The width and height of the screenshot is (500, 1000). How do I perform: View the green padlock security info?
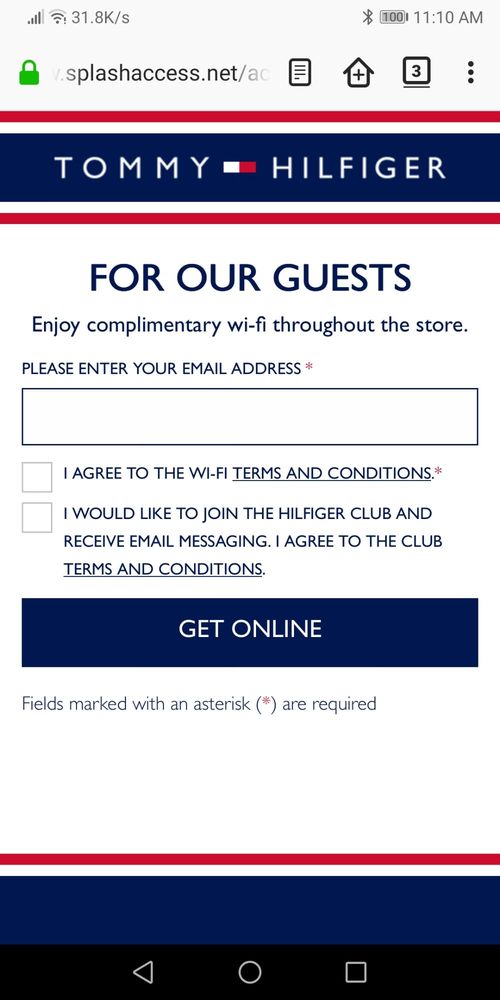(29, 73)
